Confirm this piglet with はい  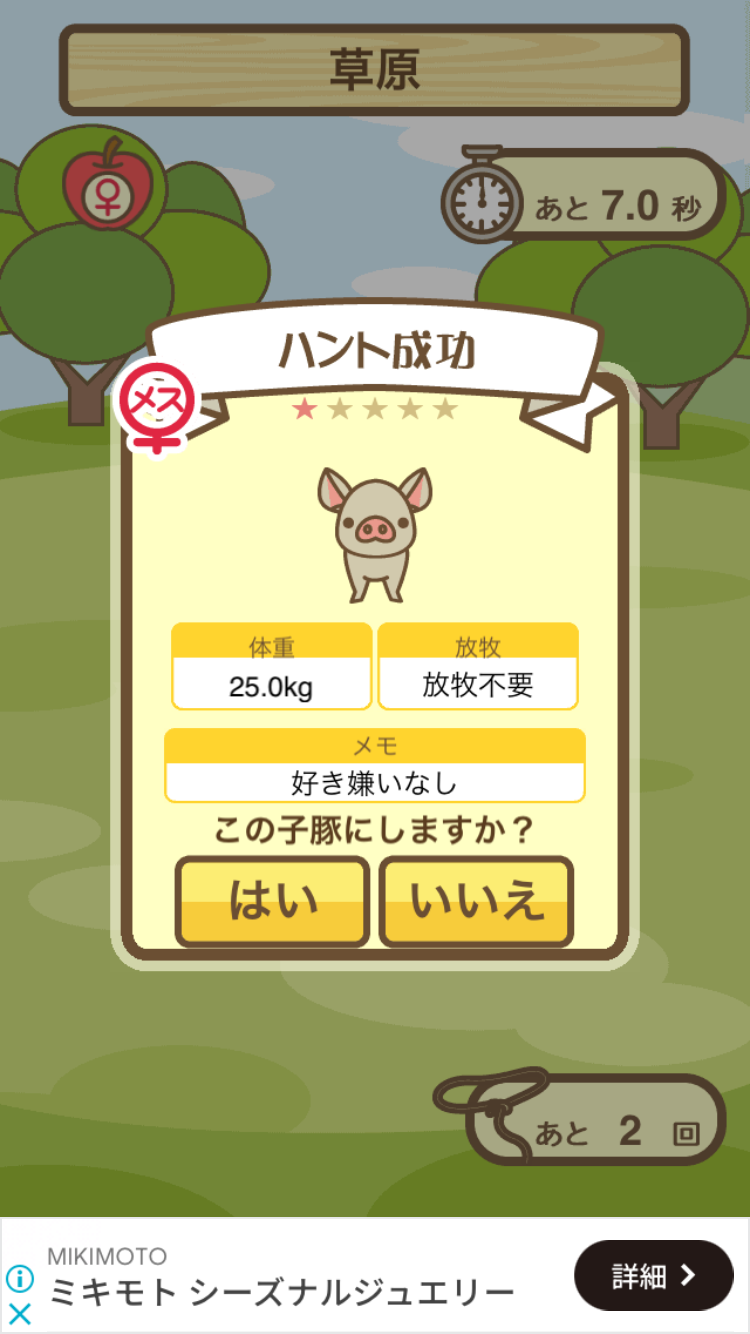[x=272, y=901]
